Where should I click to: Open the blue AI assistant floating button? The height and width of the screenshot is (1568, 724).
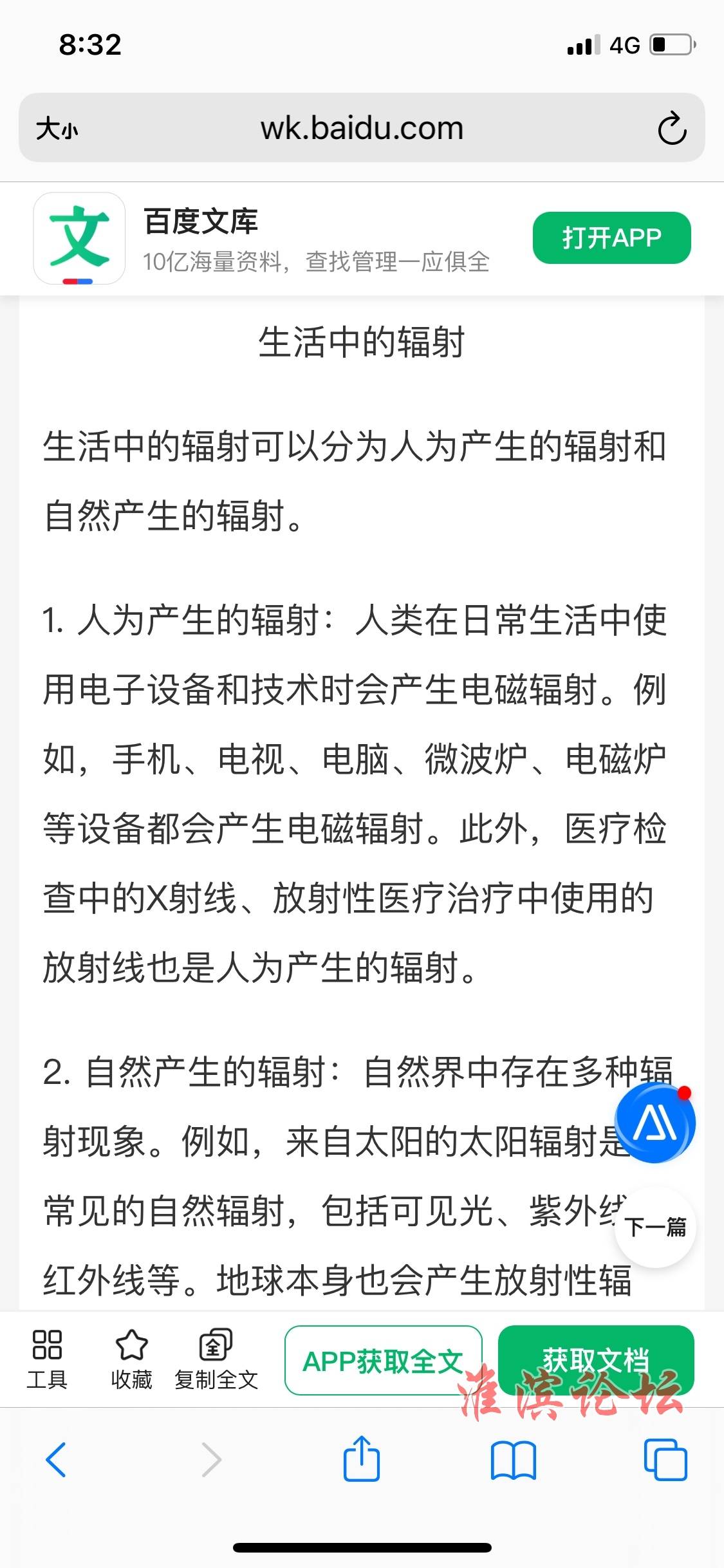point(655,1123)
